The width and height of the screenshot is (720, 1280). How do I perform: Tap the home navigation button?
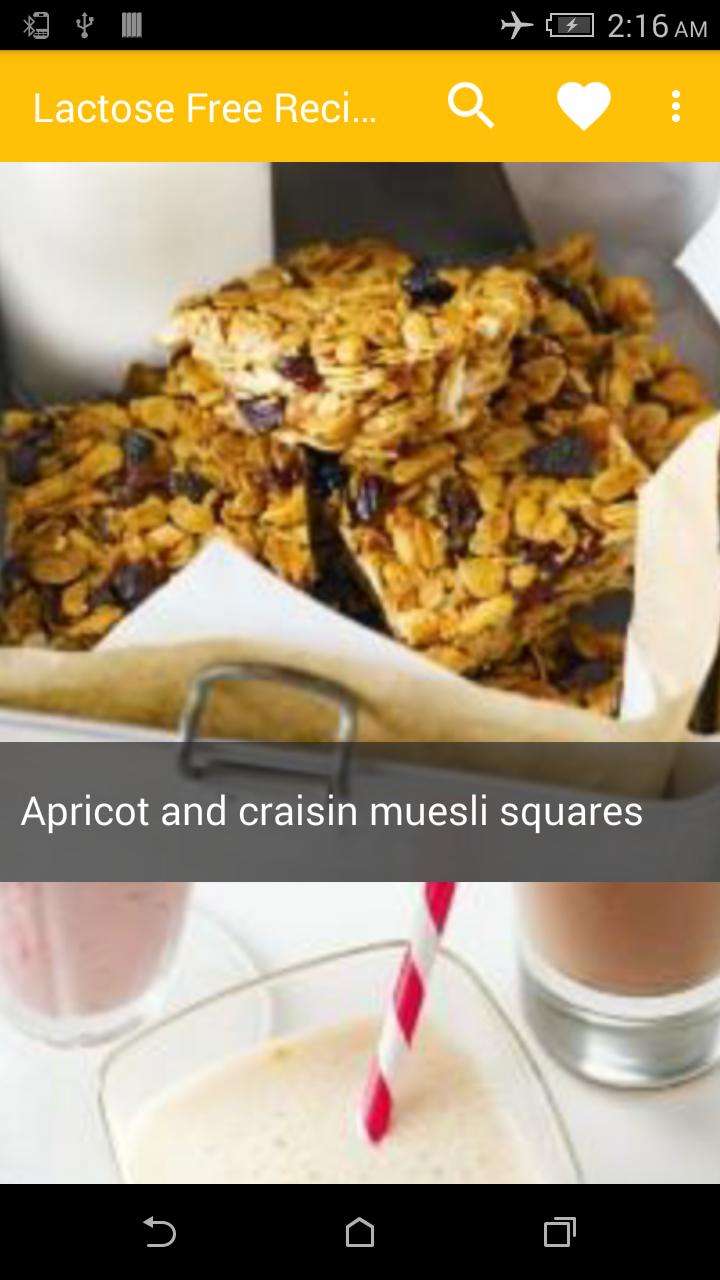(360, 1233)
